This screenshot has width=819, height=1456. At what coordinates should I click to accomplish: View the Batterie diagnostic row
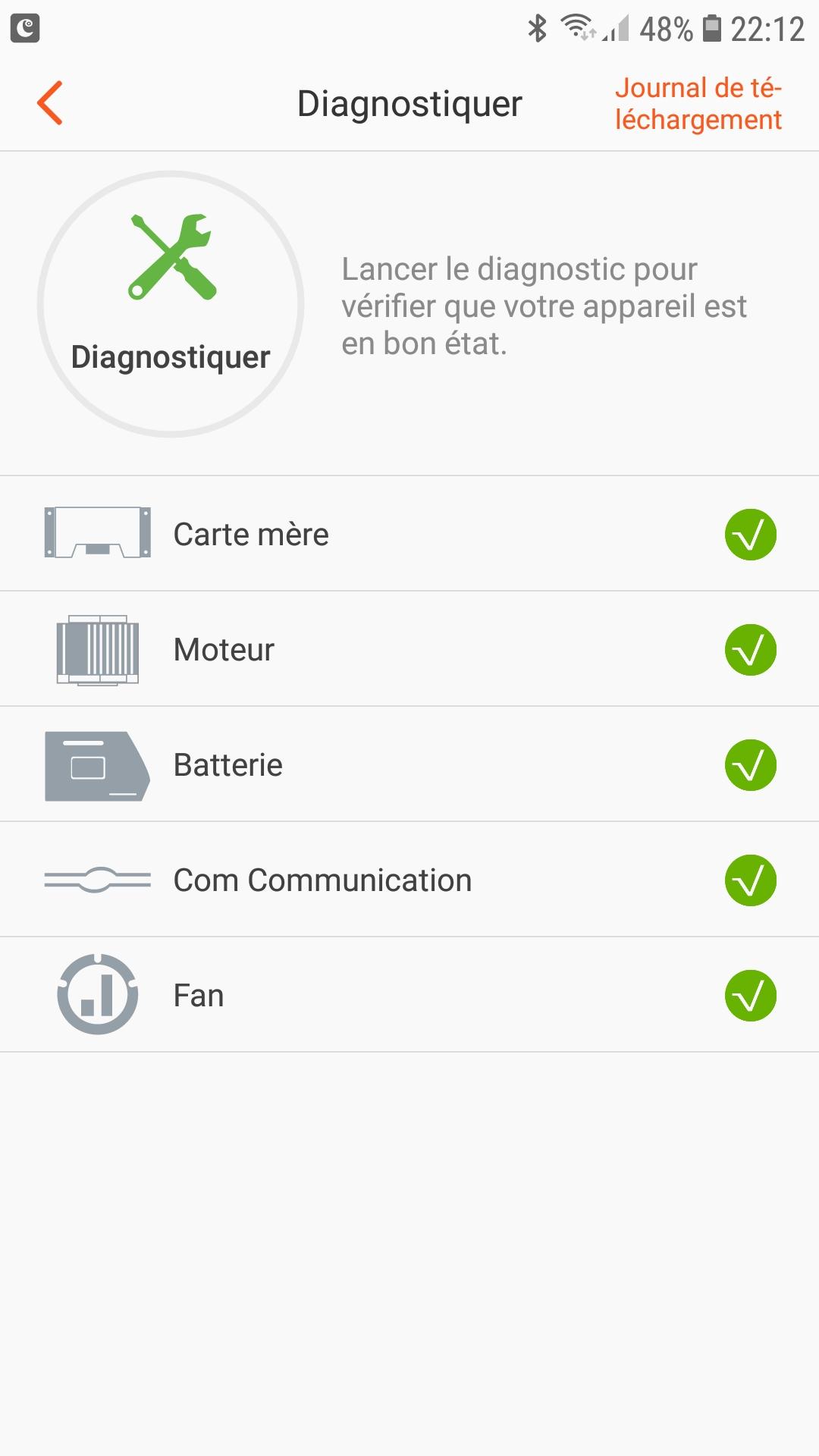point(409,764)
